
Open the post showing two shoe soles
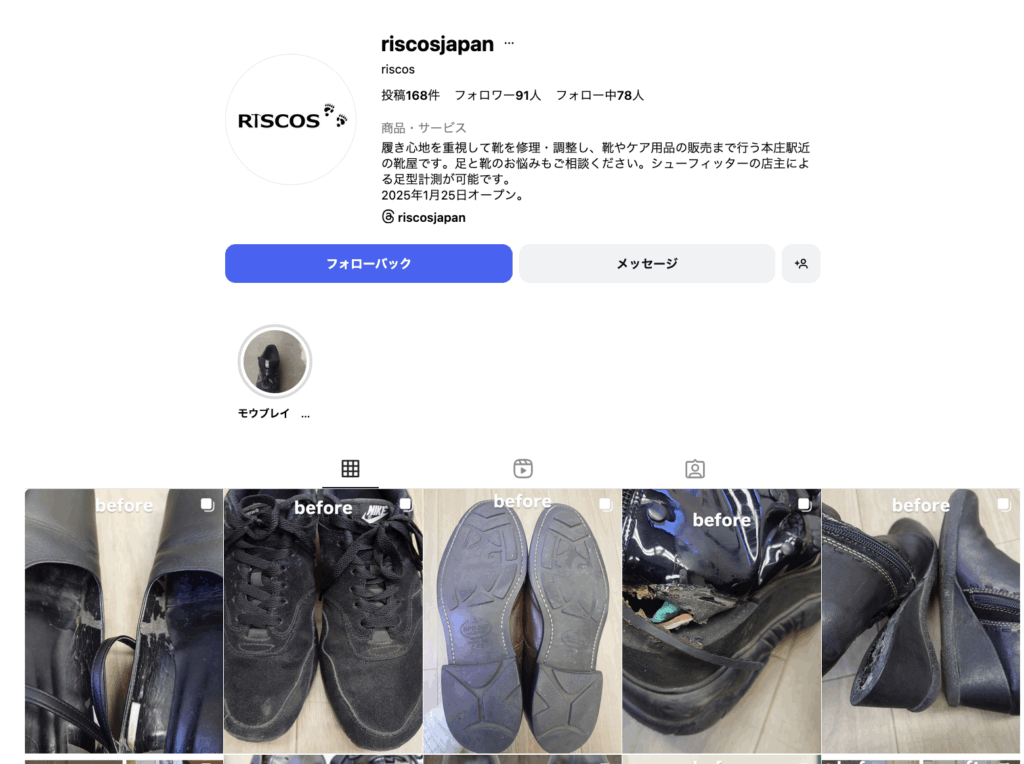521,620
